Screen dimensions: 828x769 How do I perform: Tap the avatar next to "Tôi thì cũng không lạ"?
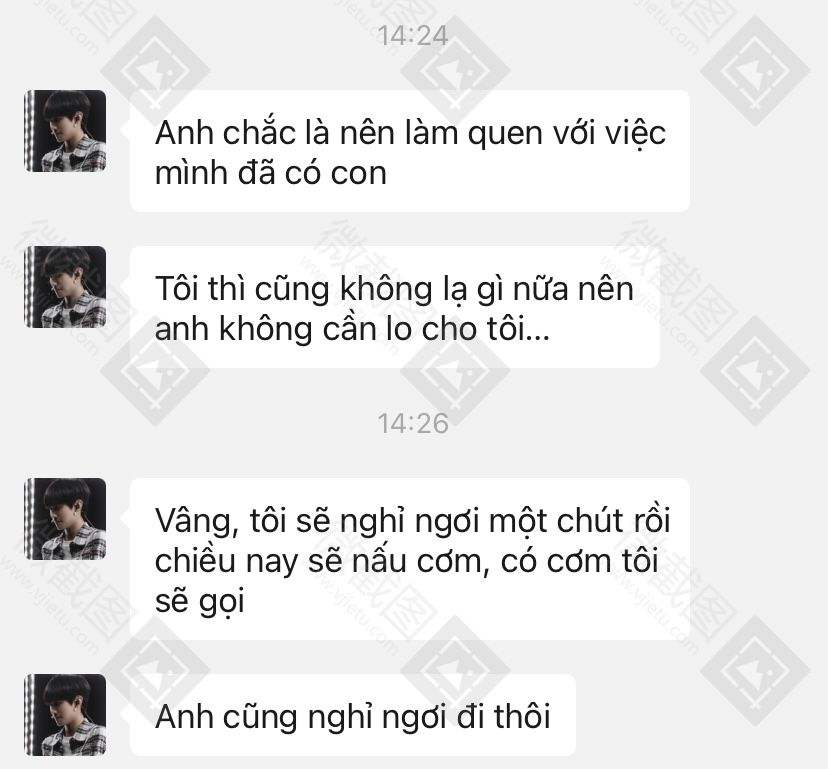click(x=65, y=287)
